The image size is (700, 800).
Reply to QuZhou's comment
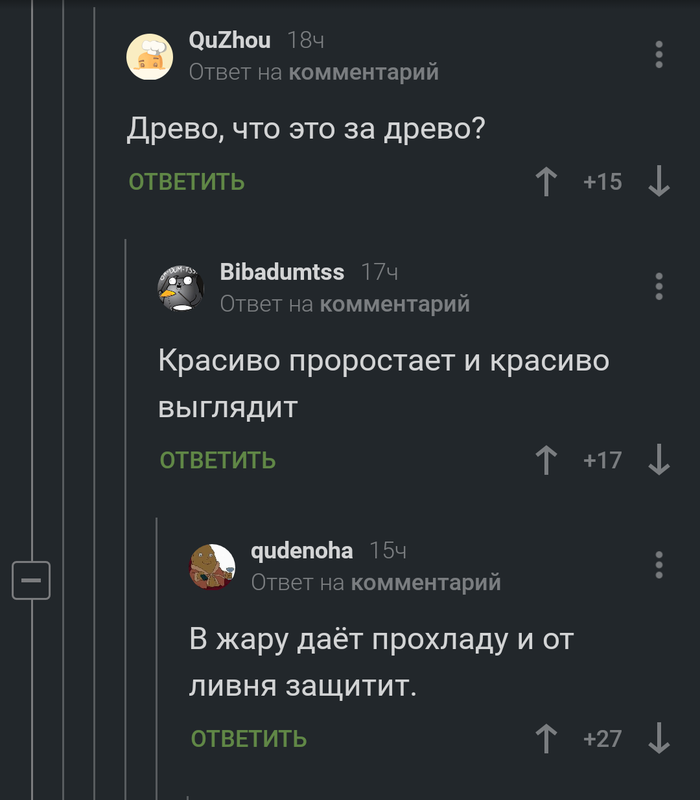coord(187,182)
